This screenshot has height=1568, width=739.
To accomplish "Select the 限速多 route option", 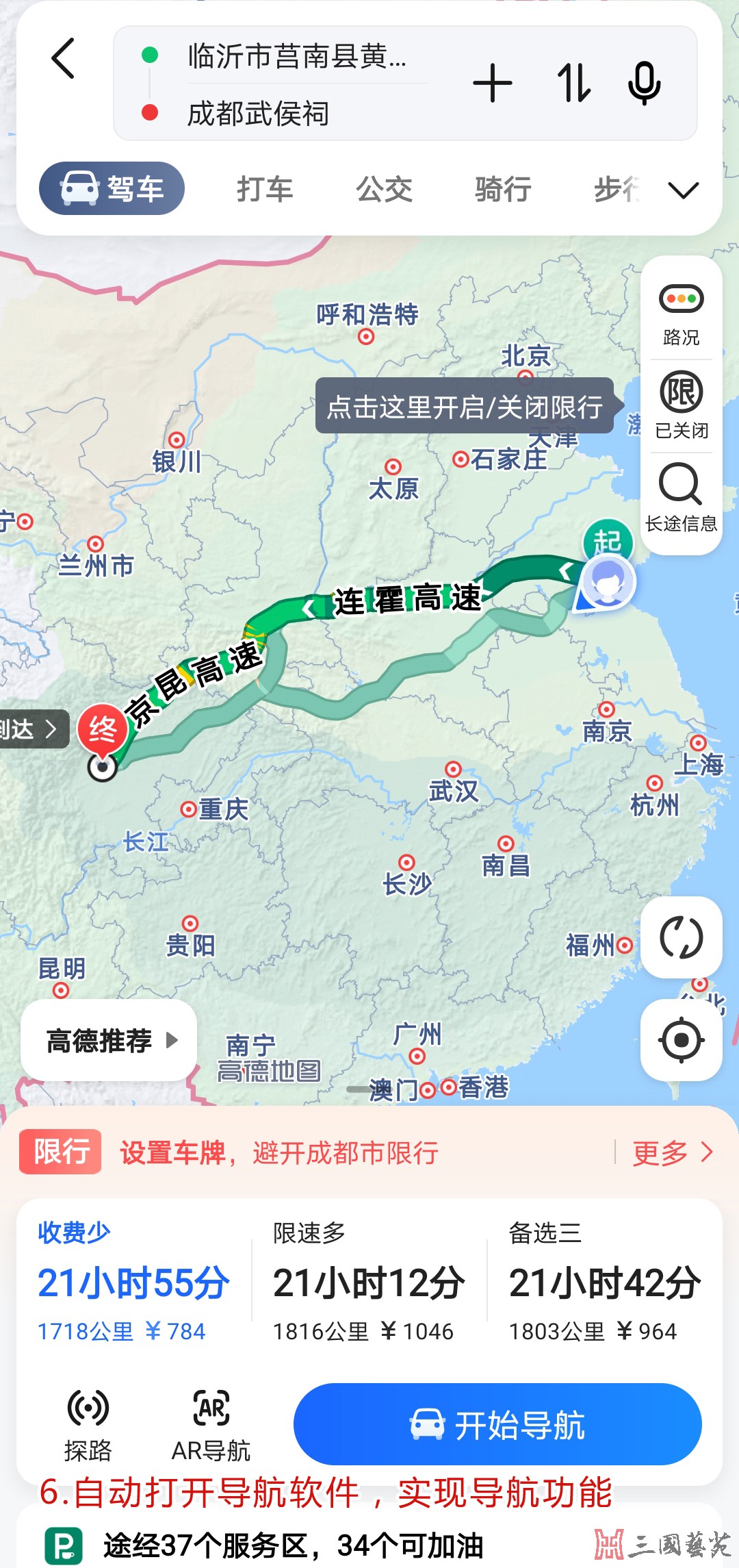I will [x=369, y=1282].
